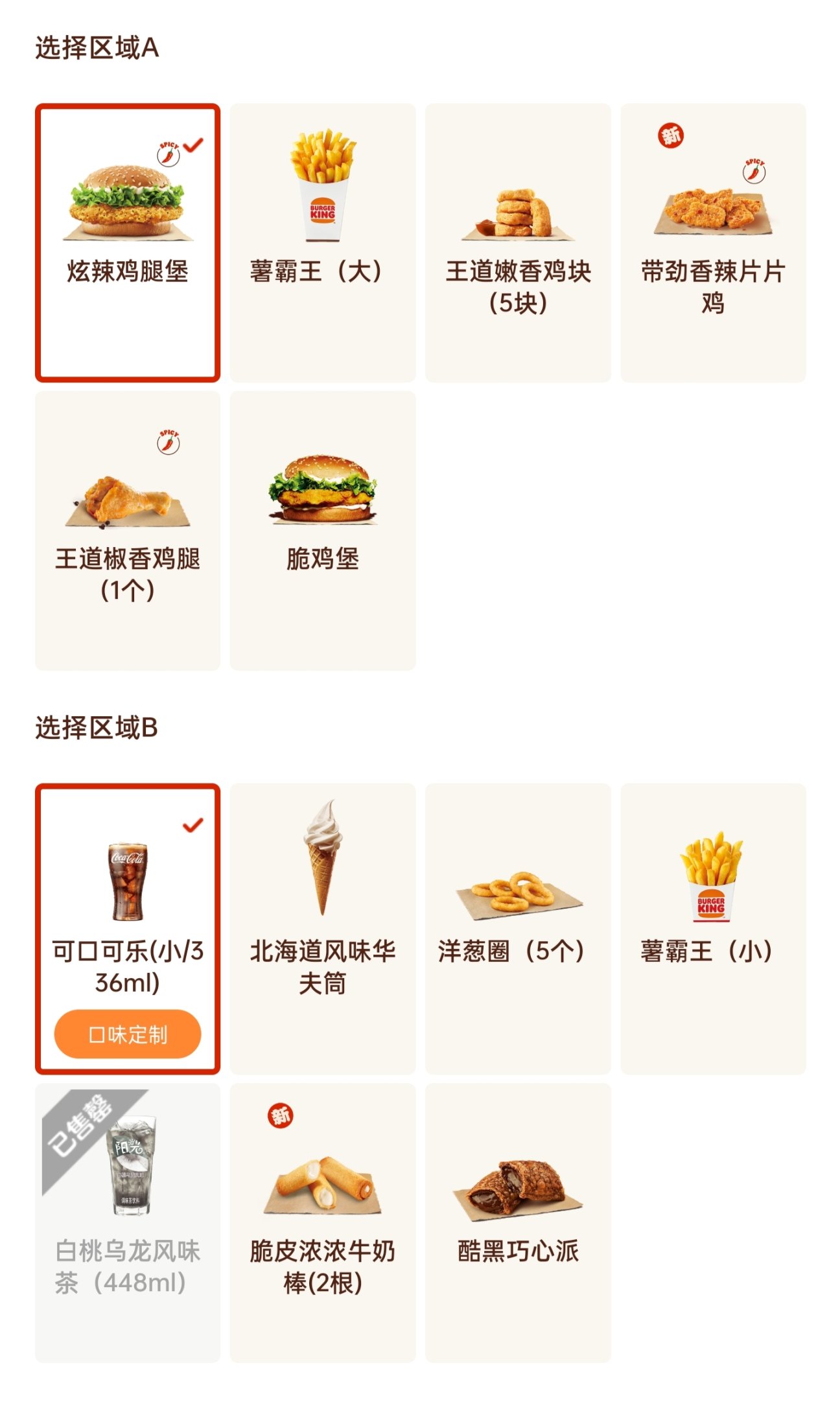Open 口味定制 for the cola

pyautogui.click(x=128, y=1034)
